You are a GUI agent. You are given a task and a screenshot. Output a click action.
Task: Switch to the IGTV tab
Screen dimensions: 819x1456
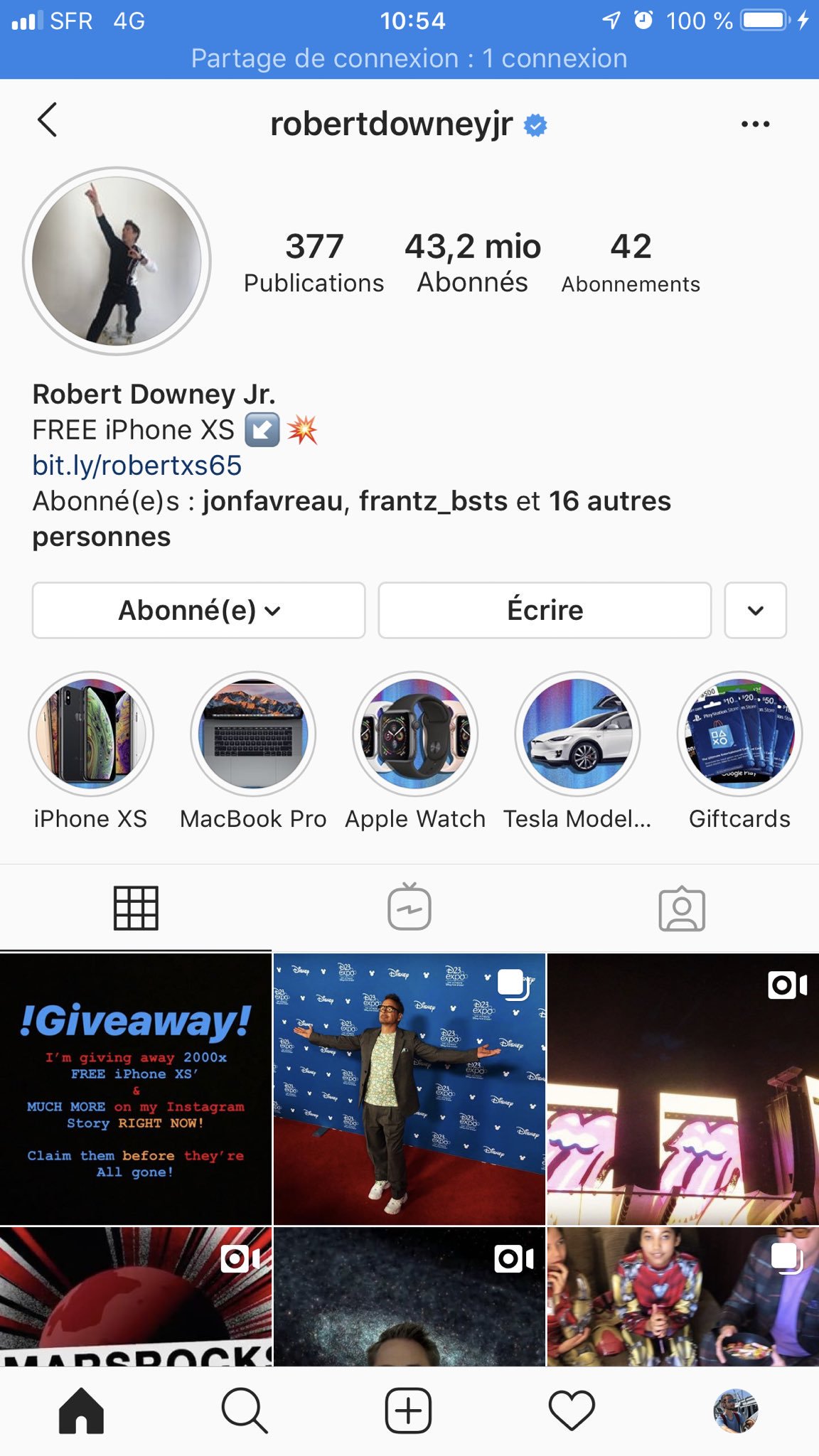[x=409, y=908]
